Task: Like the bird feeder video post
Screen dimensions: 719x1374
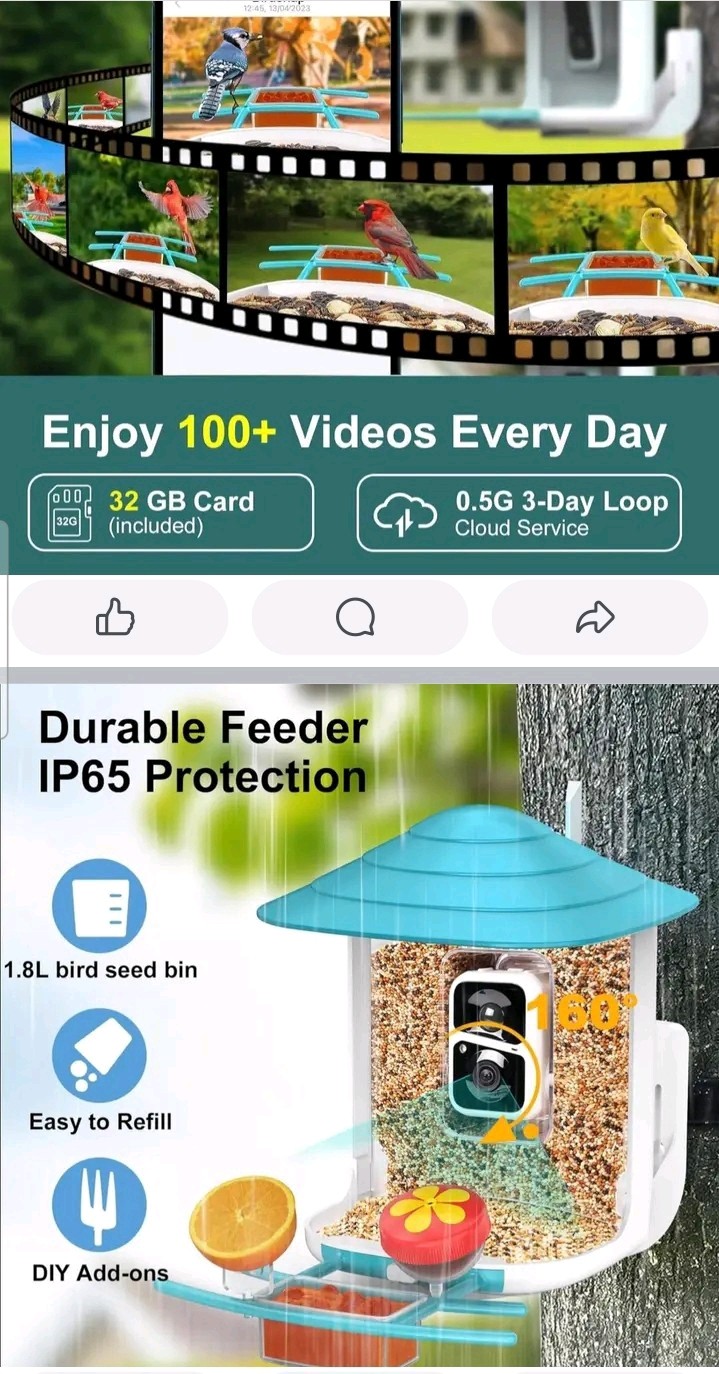Action: [116, 618]
